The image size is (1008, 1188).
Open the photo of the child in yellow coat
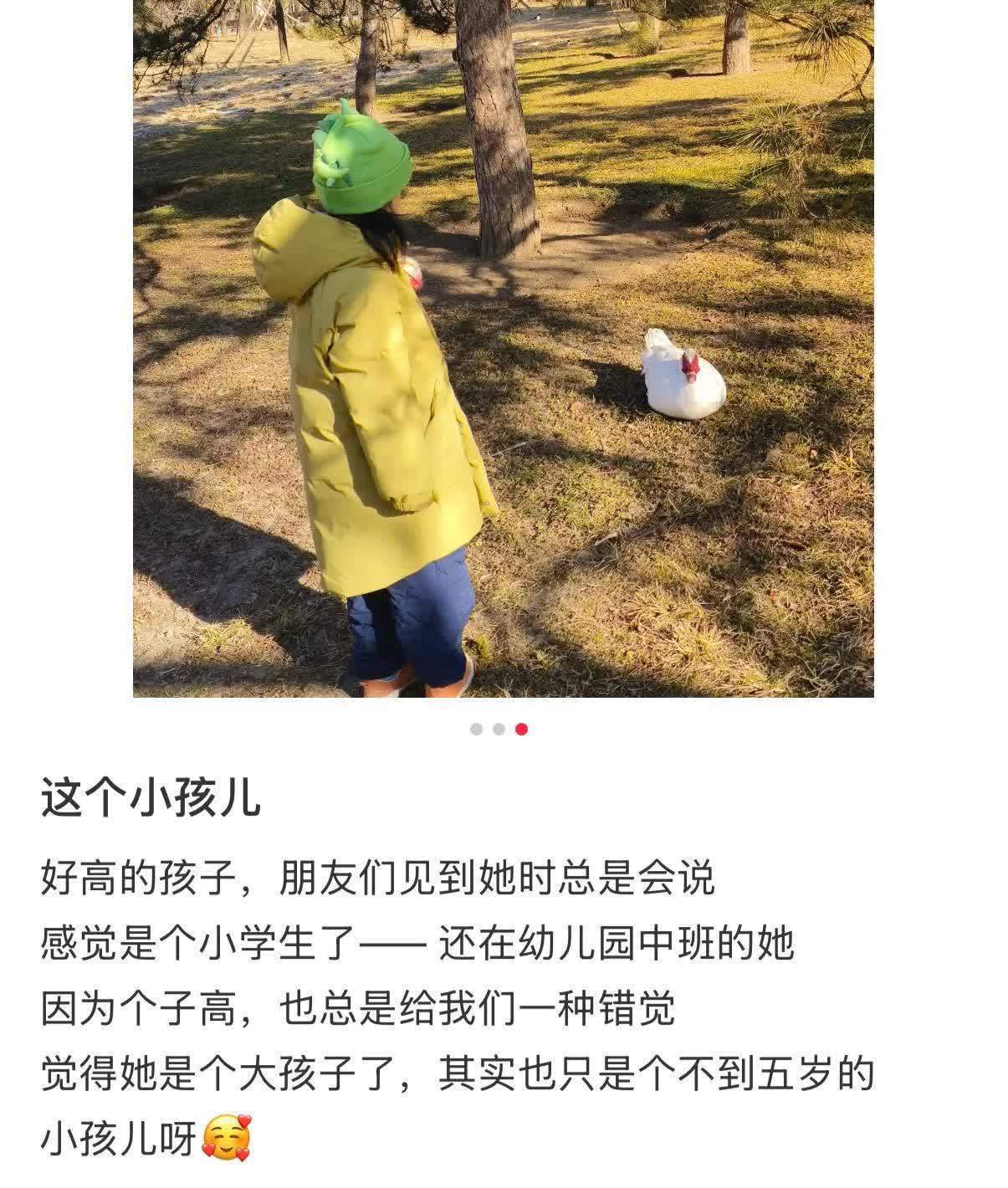pos(504,348)
